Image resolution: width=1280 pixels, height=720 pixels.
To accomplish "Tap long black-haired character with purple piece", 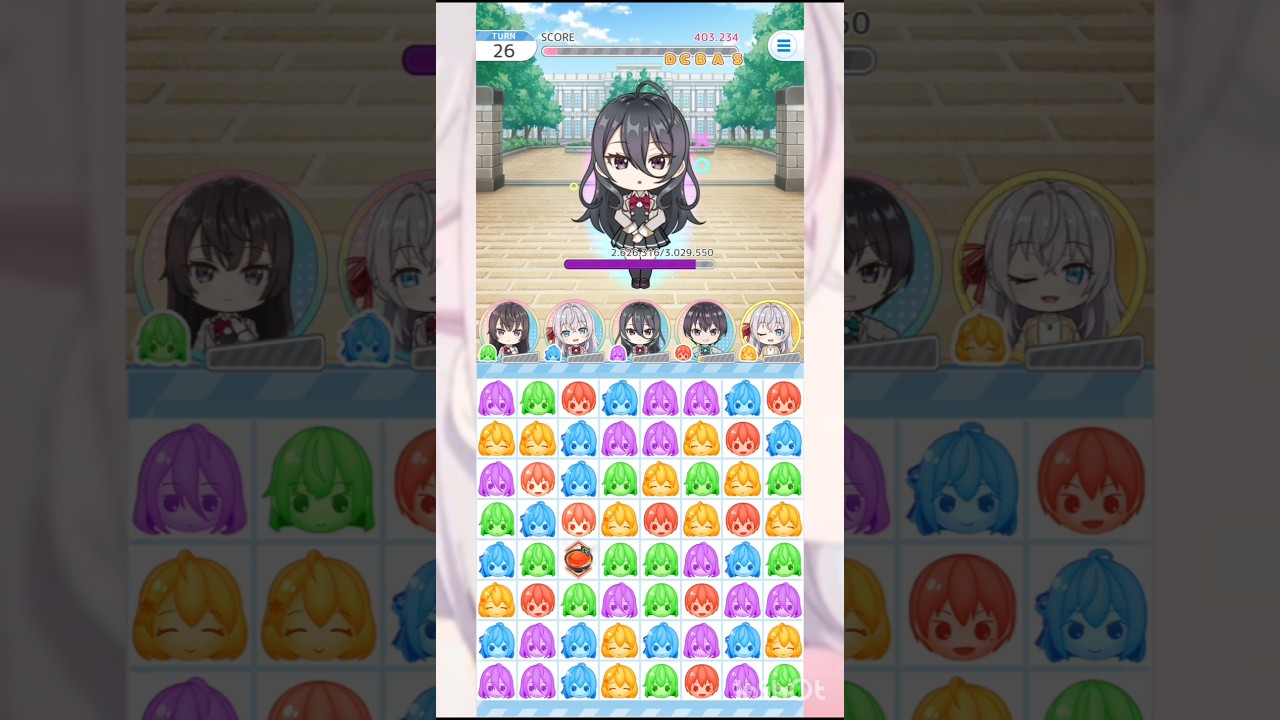I will (x=639, y=330).
